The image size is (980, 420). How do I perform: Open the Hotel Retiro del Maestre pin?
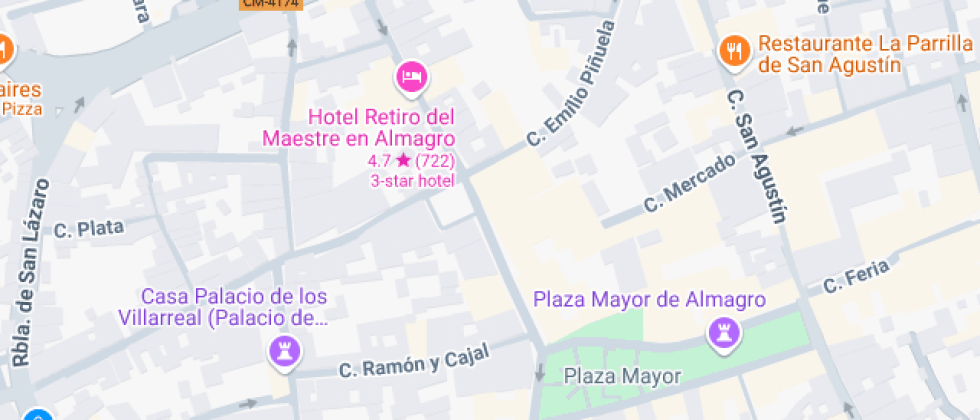tap(412, 78)
